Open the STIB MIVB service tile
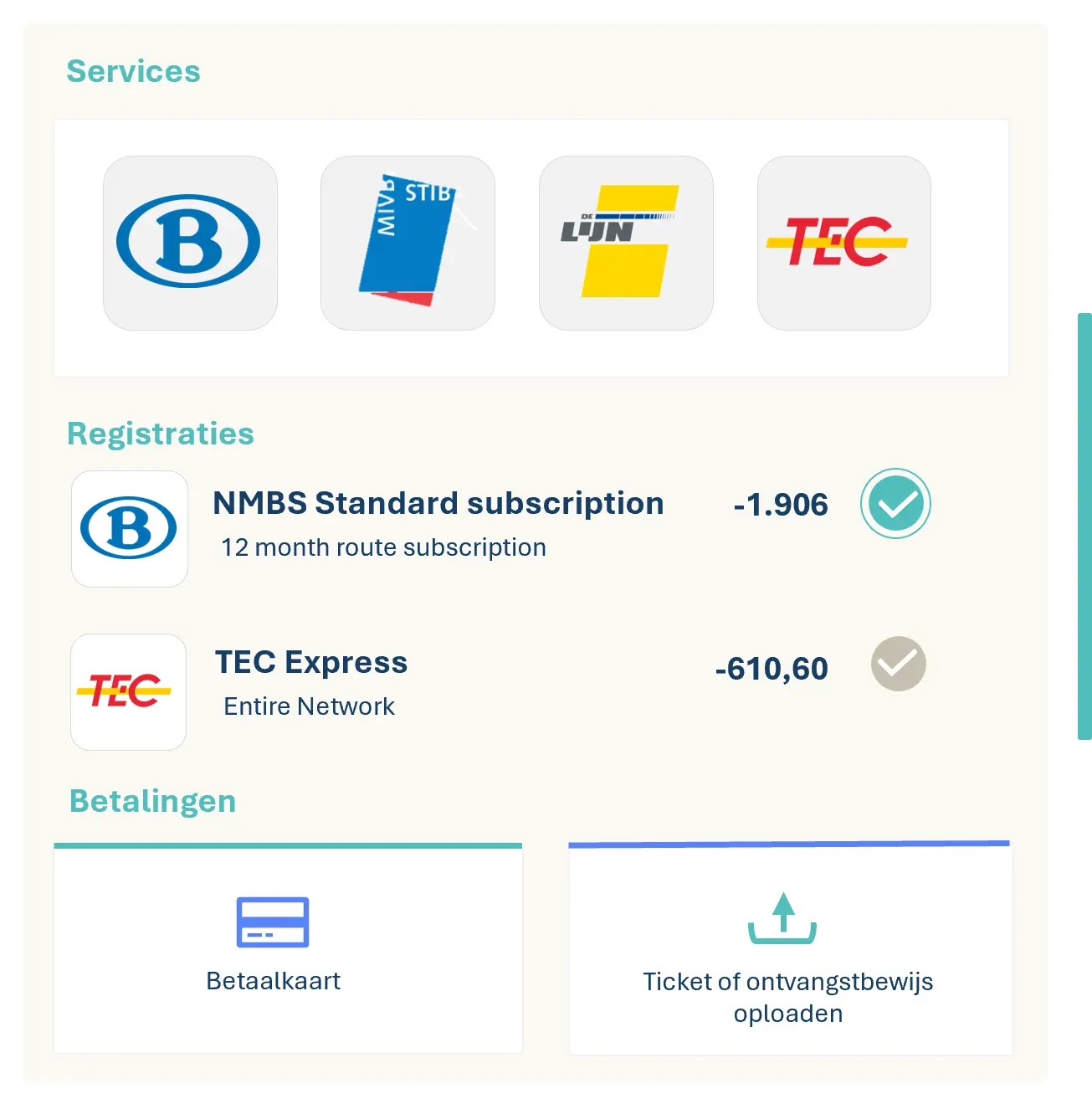The height and width of the screenshot is (1104, 1092). (x=408, y=243)
